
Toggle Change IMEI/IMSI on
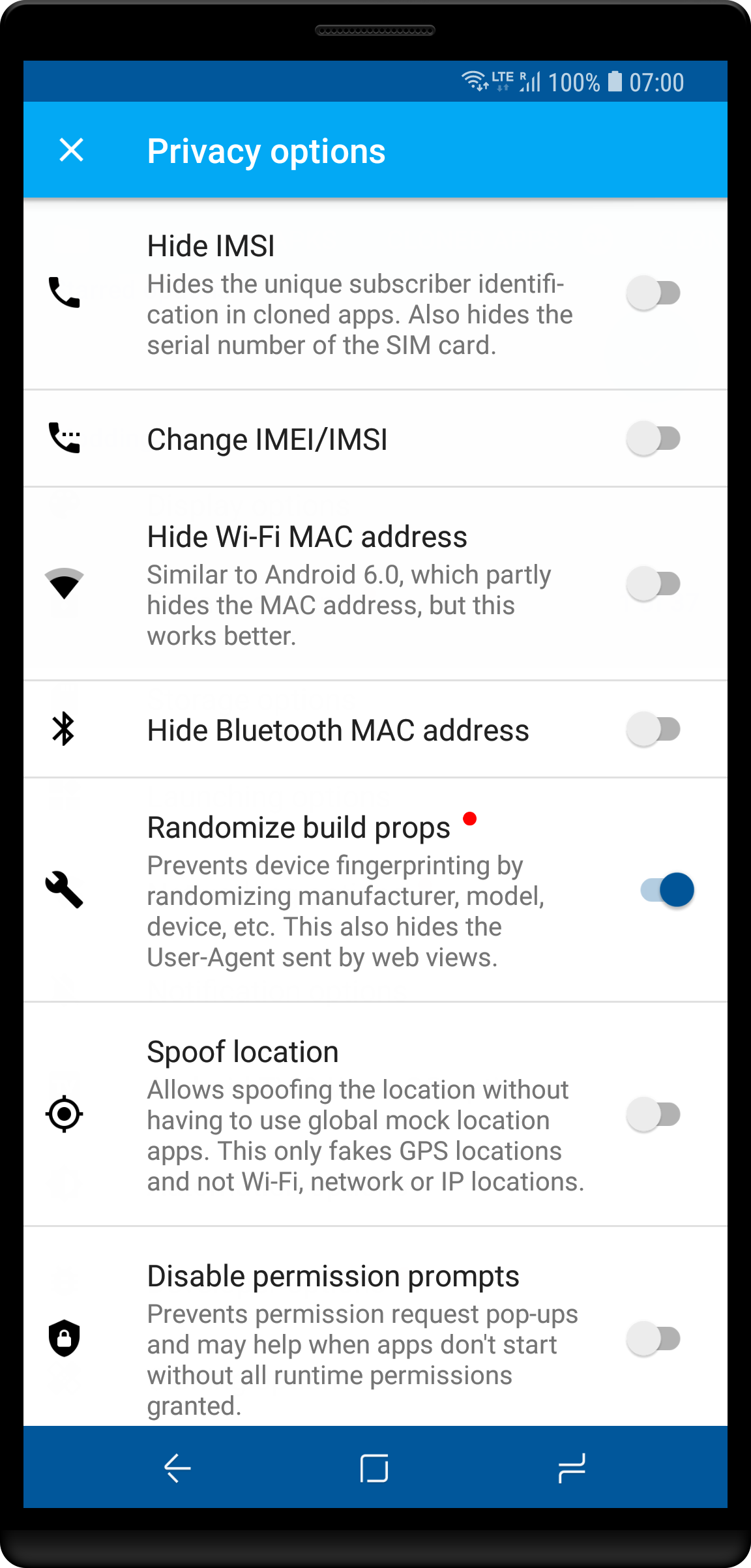pyautogui.click(x=654, y=438)
